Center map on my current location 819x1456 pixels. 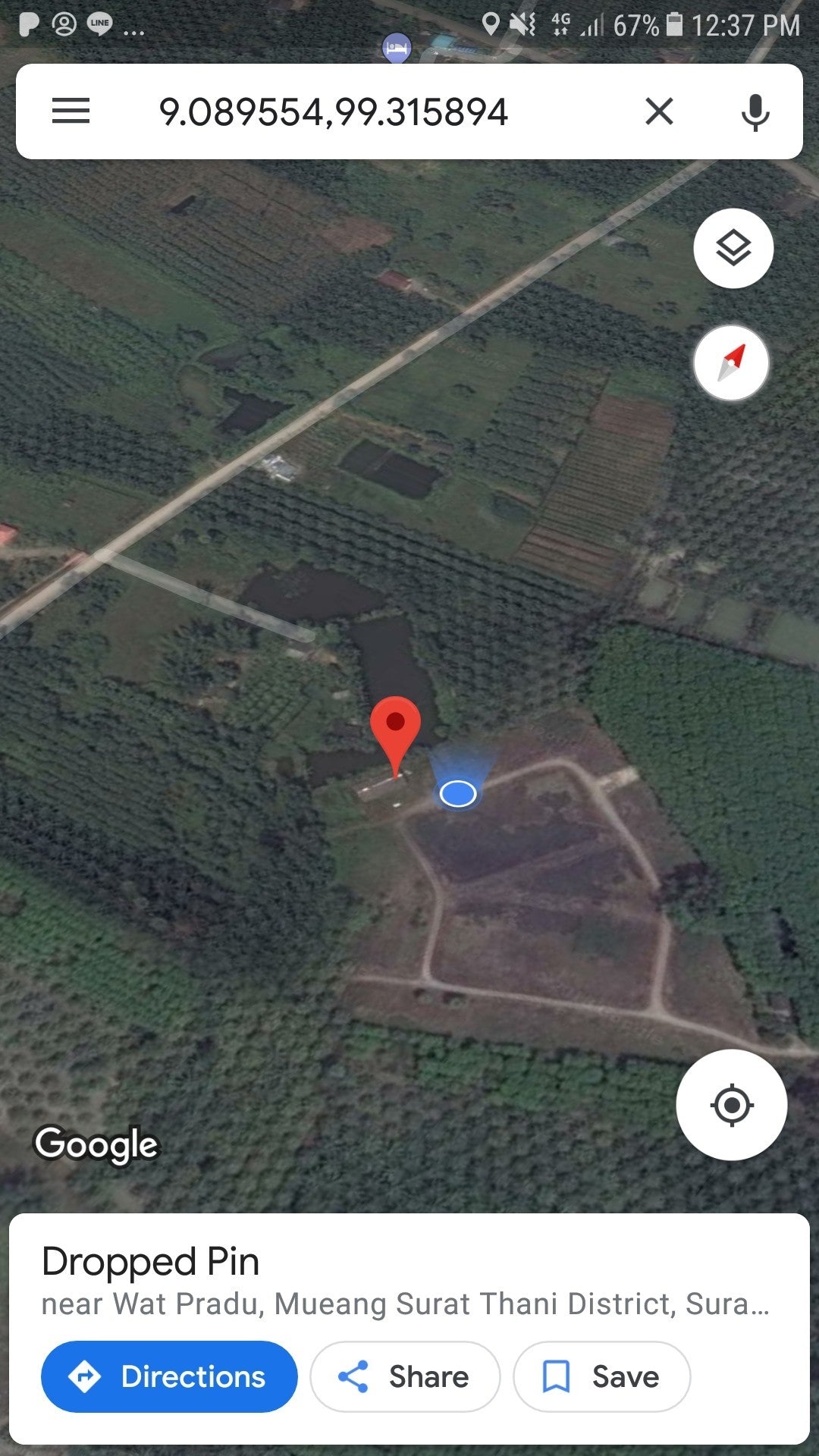(731, 1105)
